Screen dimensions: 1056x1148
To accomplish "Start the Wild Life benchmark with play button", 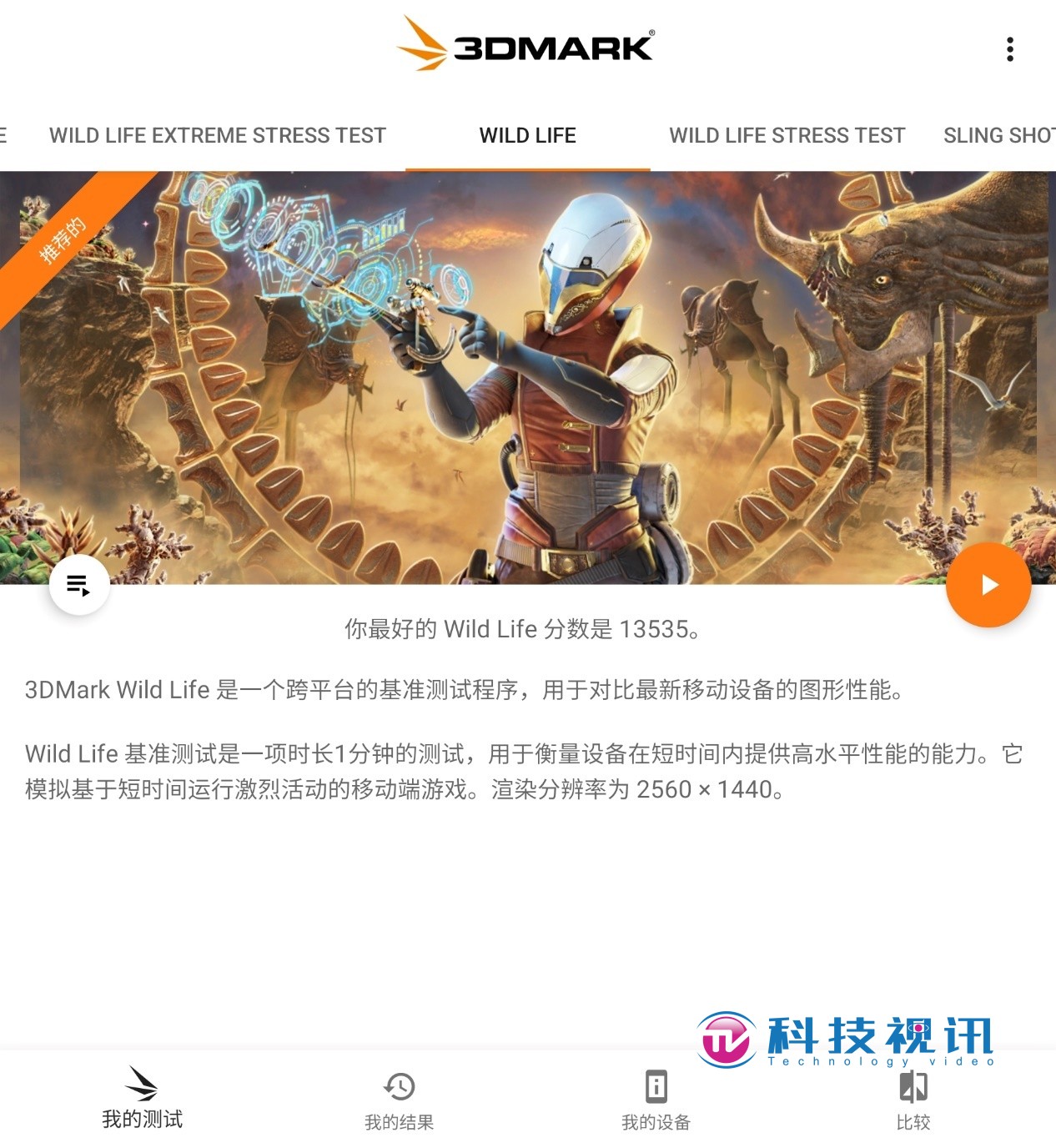I will [x=988, y=585].
